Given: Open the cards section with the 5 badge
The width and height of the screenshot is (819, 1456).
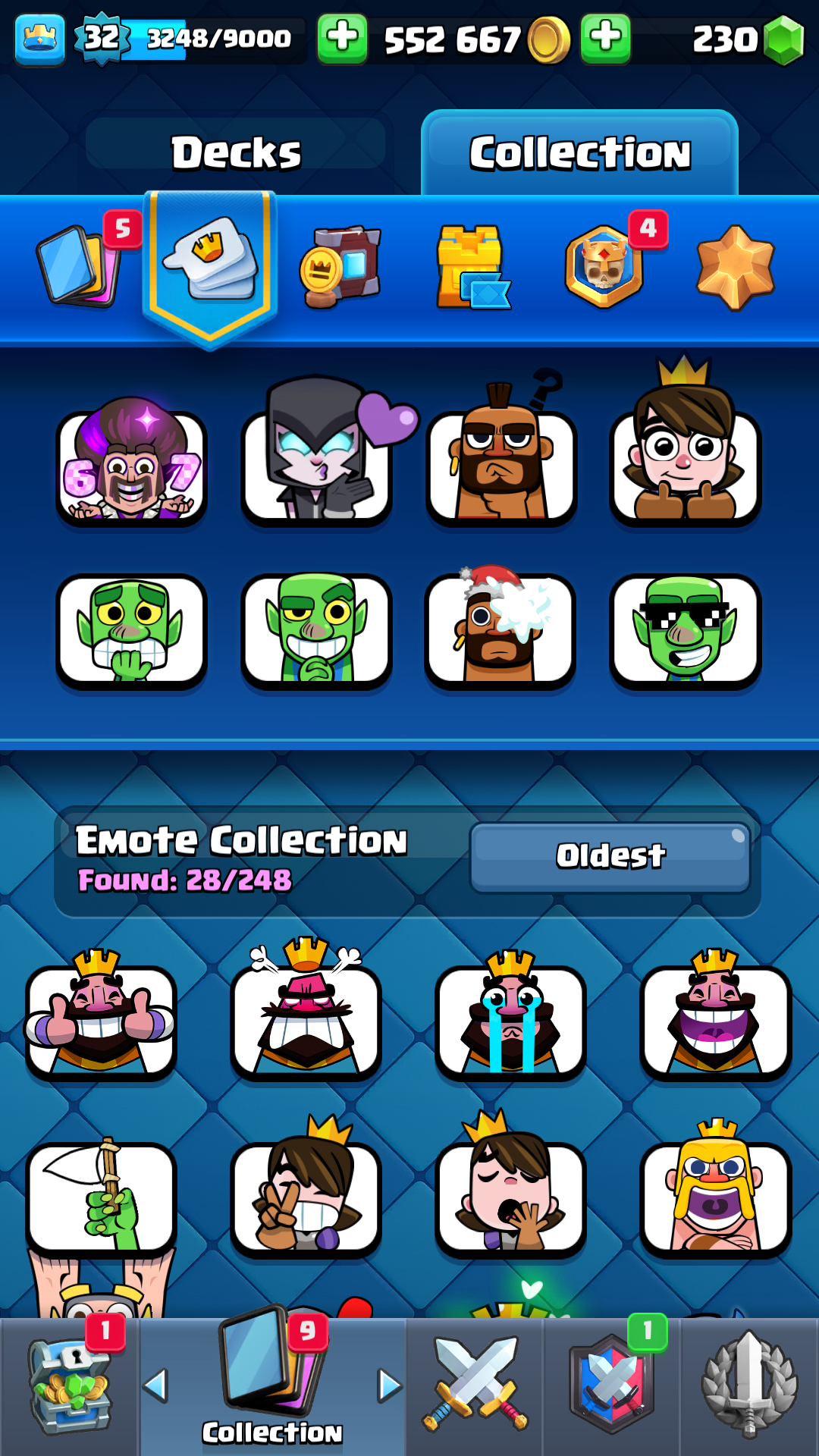Looking at the screenshot, I should click(x=80, y=265).
